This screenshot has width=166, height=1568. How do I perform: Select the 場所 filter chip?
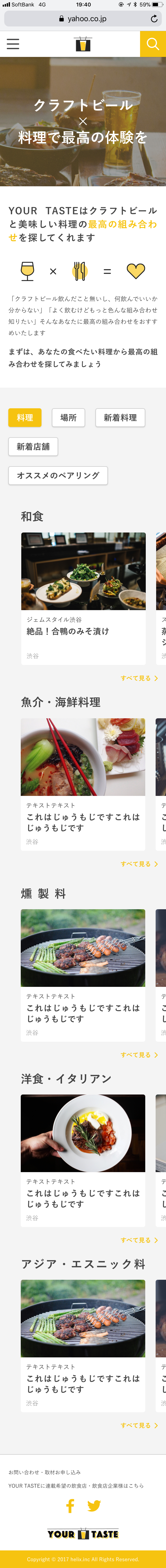68,418
